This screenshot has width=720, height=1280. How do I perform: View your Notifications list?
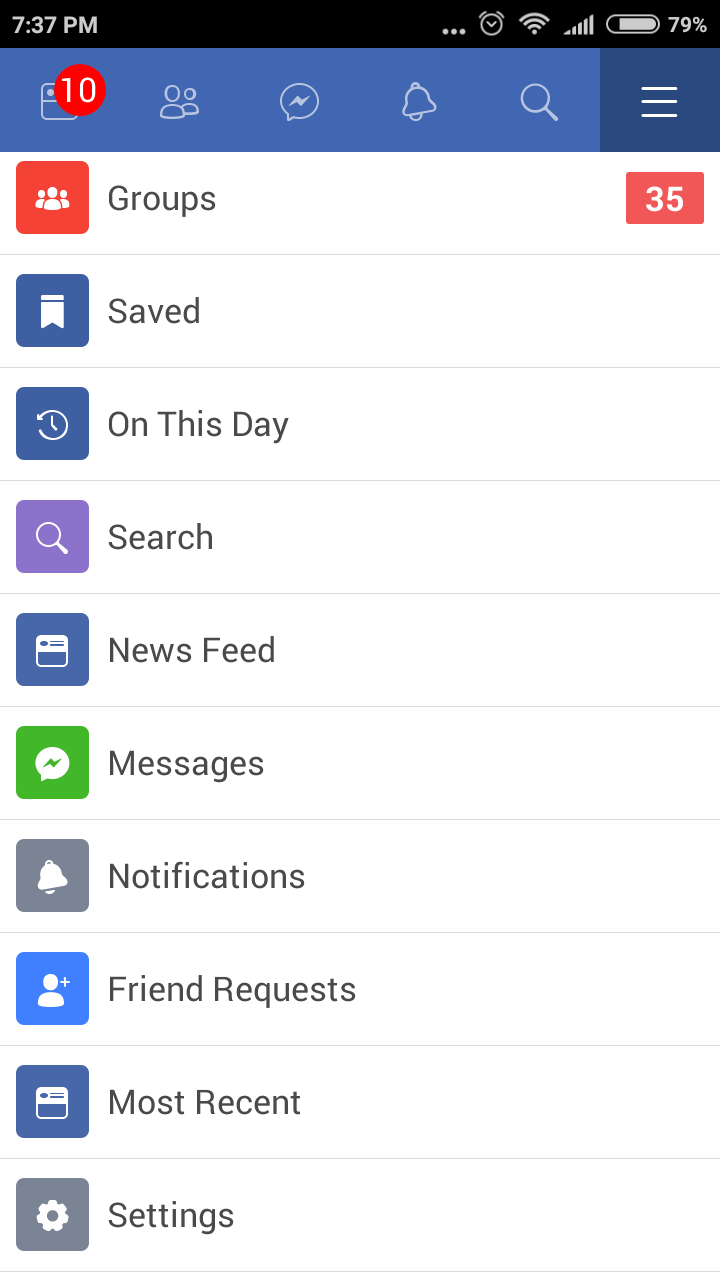[x=206, y=875]
